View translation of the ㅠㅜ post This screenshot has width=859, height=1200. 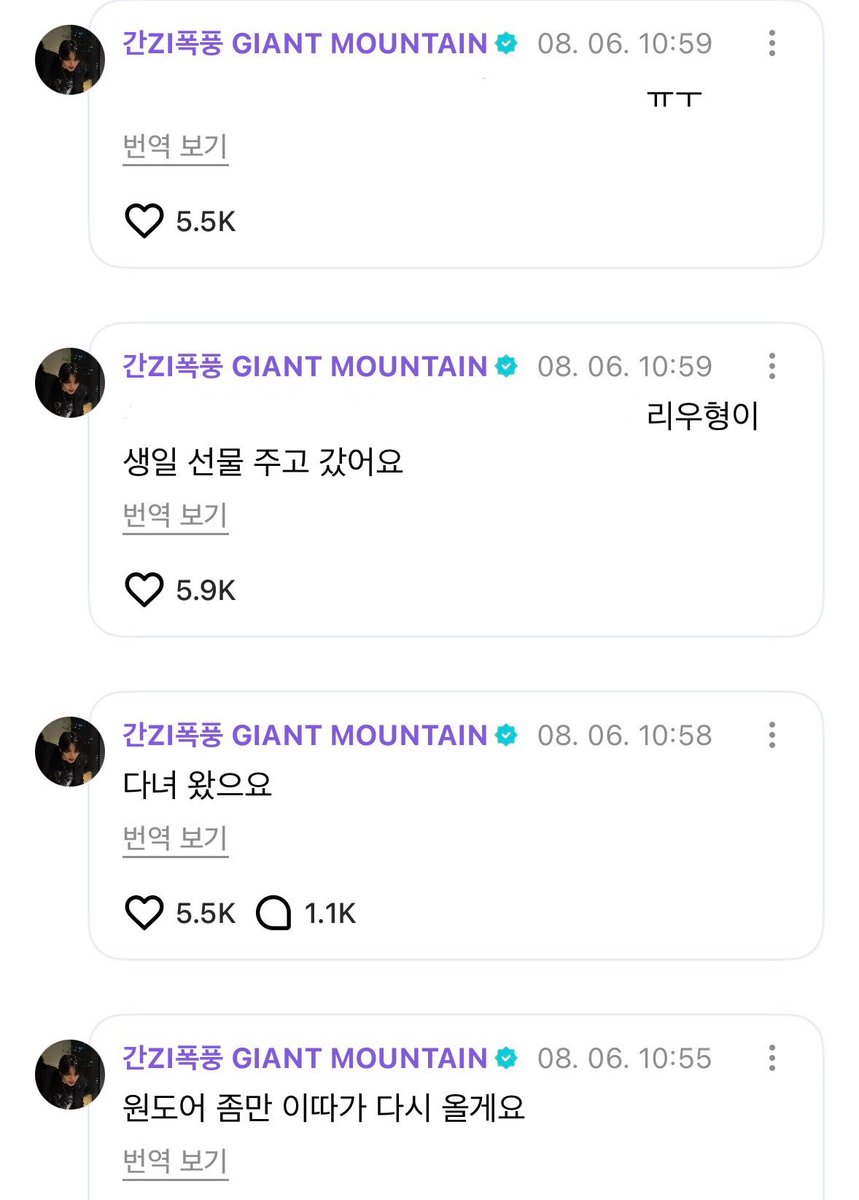(x=175, y=148)
